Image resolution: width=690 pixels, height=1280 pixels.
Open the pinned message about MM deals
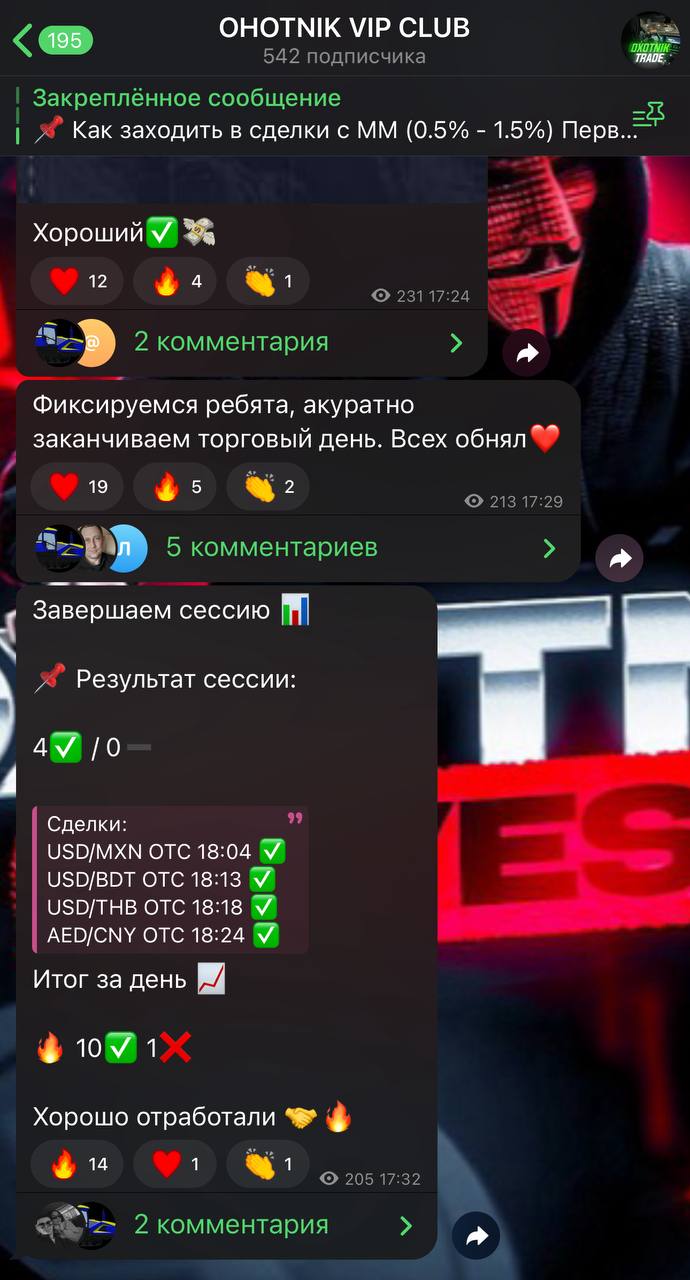point(320,115)
